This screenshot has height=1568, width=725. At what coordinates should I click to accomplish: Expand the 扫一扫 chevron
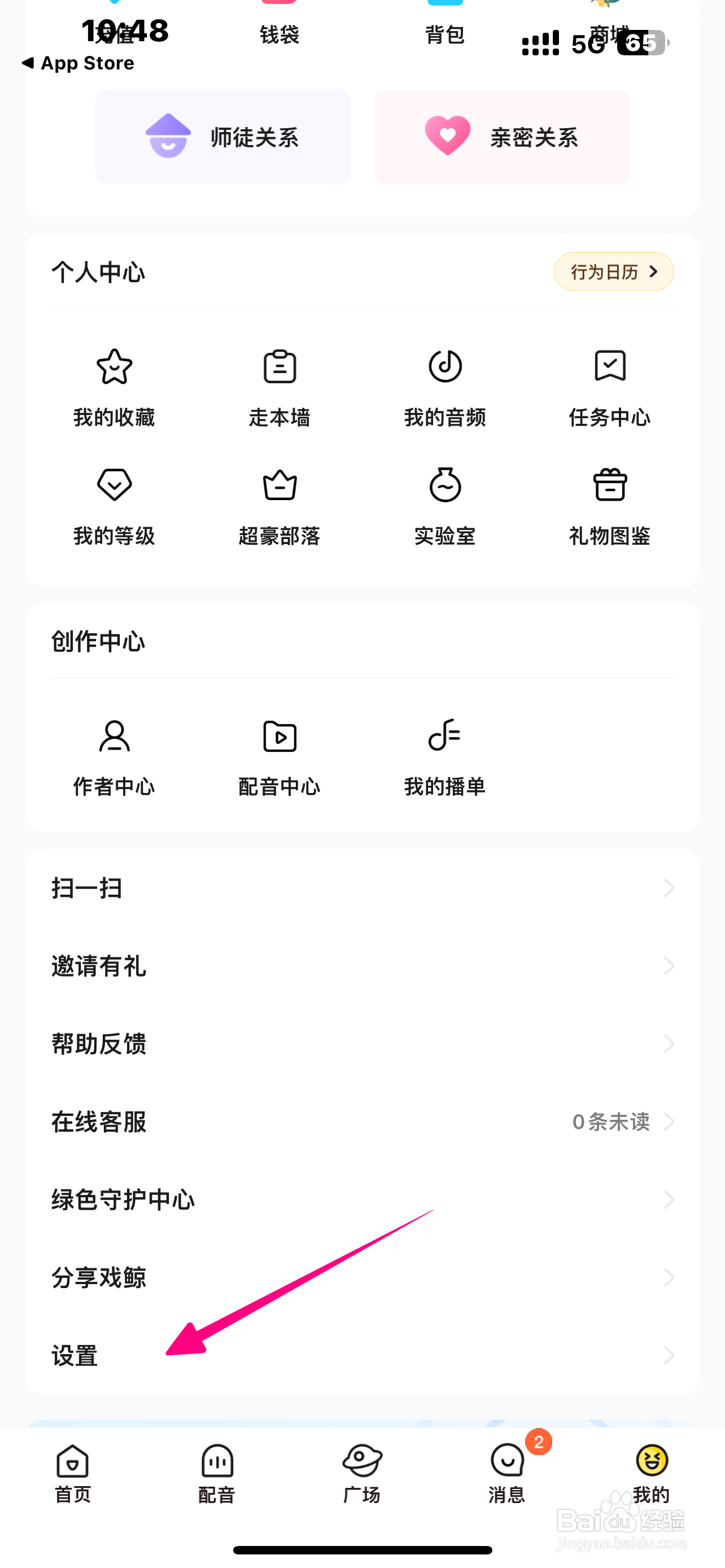[x=669, y=888]
